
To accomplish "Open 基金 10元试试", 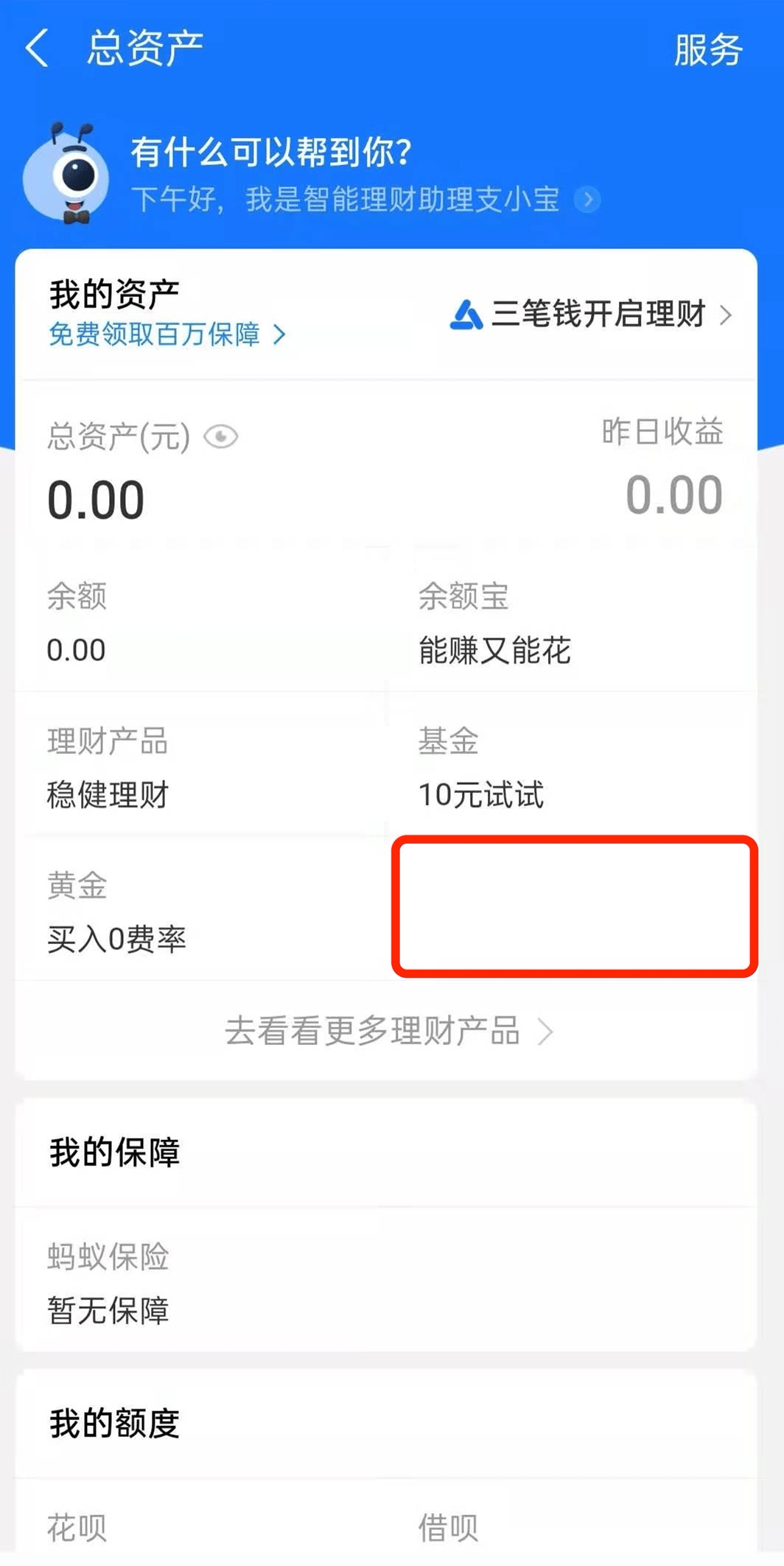I will coord(480,768).
